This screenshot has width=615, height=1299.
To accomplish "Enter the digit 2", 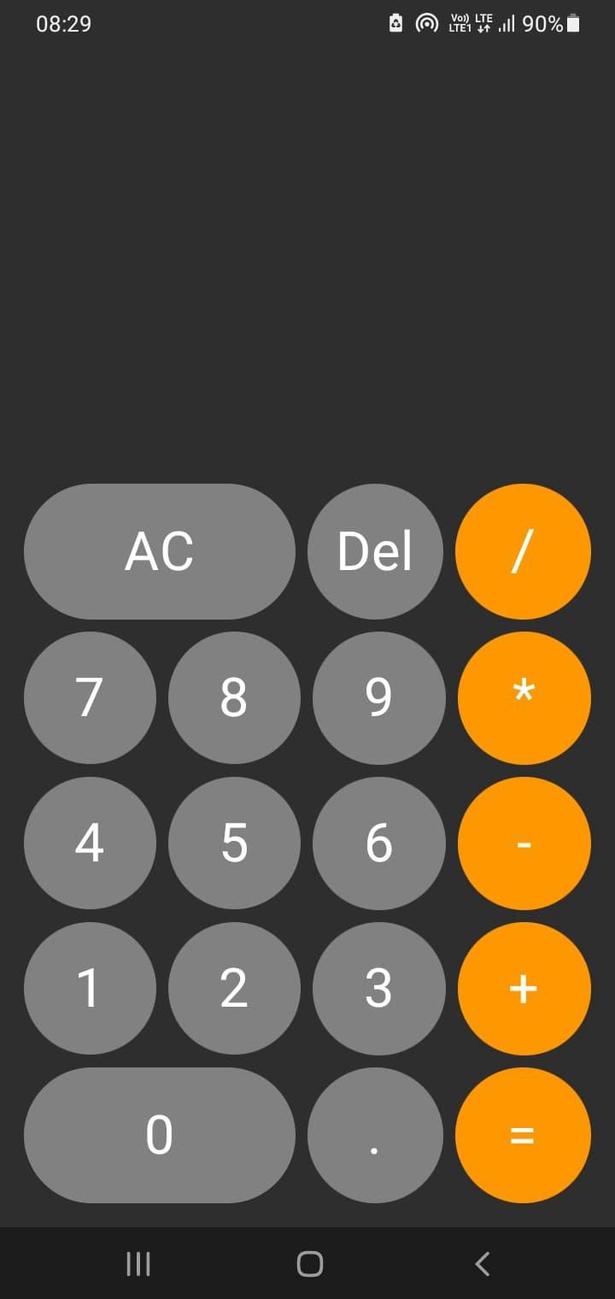I will 234,988.
